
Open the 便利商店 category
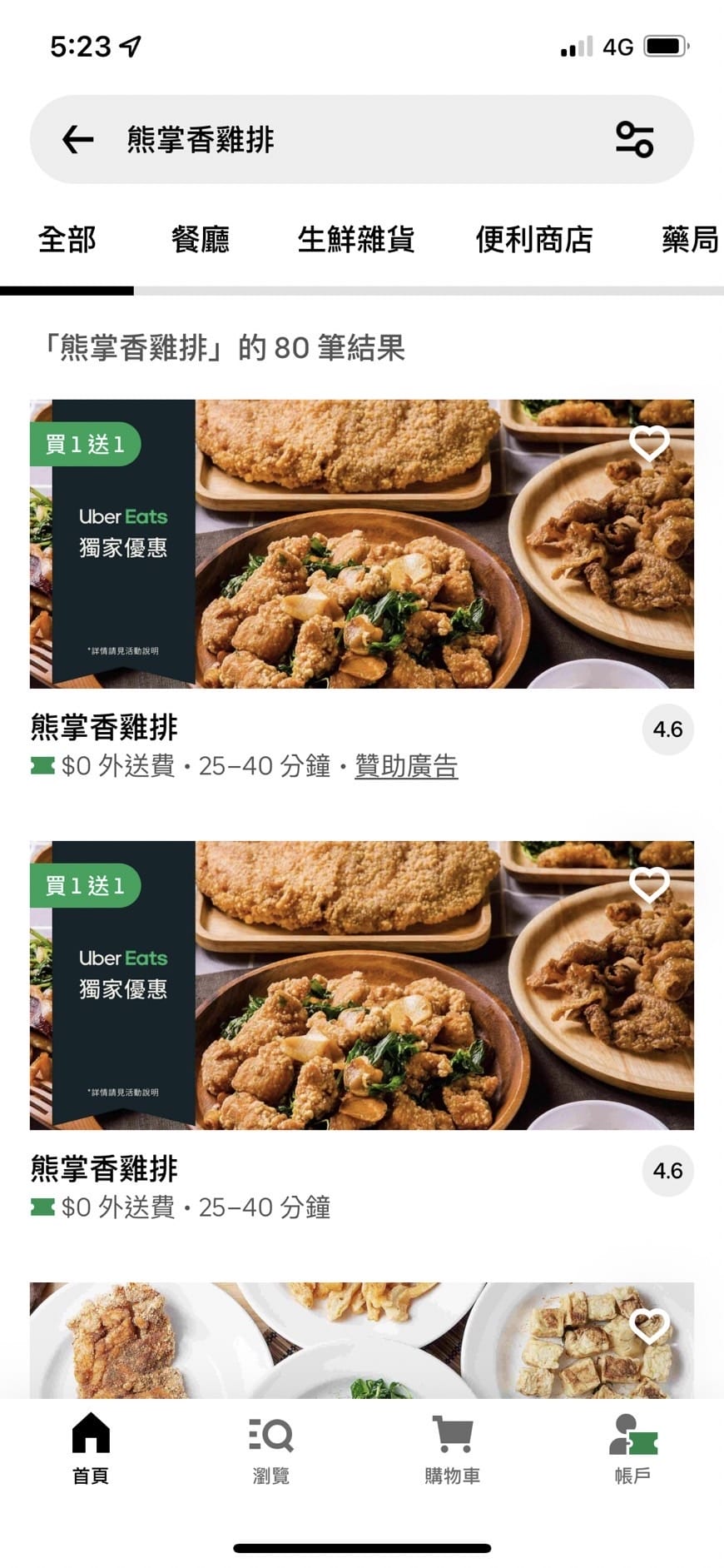(x=535, y=239)
